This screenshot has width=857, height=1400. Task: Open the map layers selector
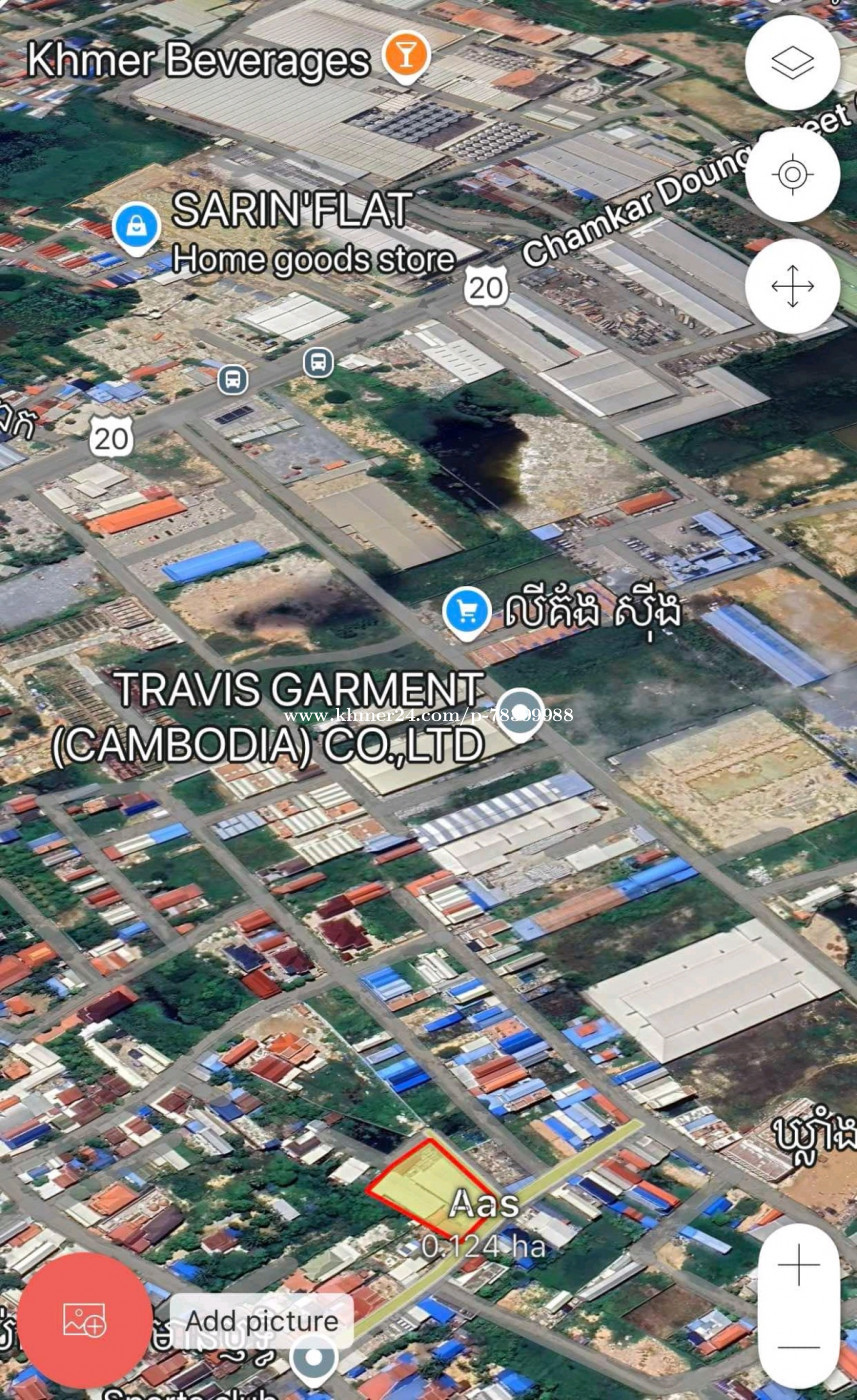[x=792, y=62]
